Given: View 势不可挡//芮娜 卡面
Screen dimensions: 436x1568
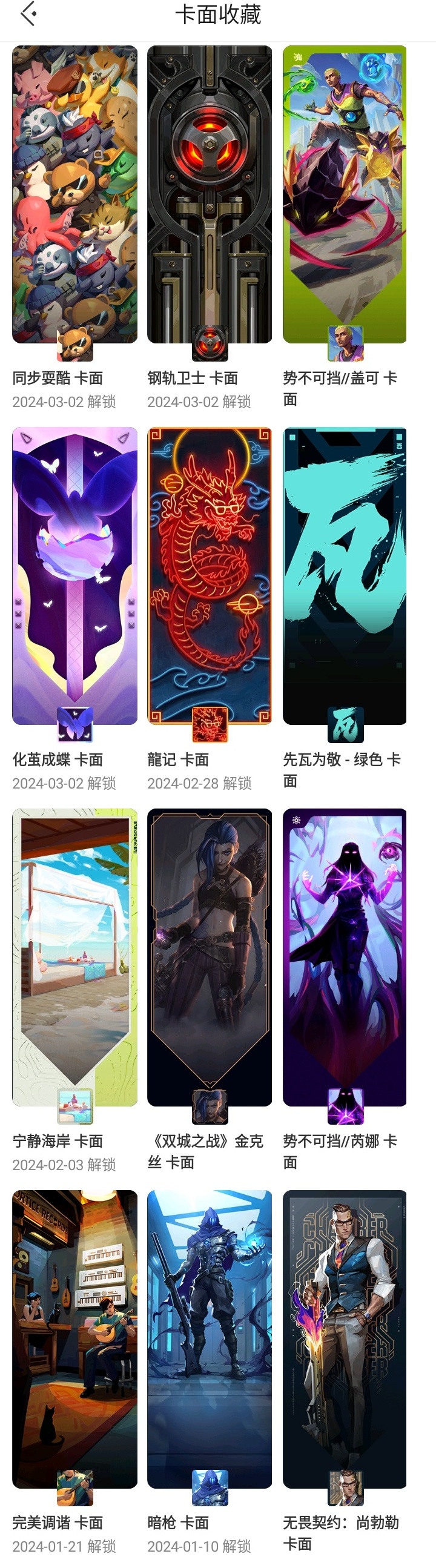Looking at the screenshot, I should (x=345, y=957).
